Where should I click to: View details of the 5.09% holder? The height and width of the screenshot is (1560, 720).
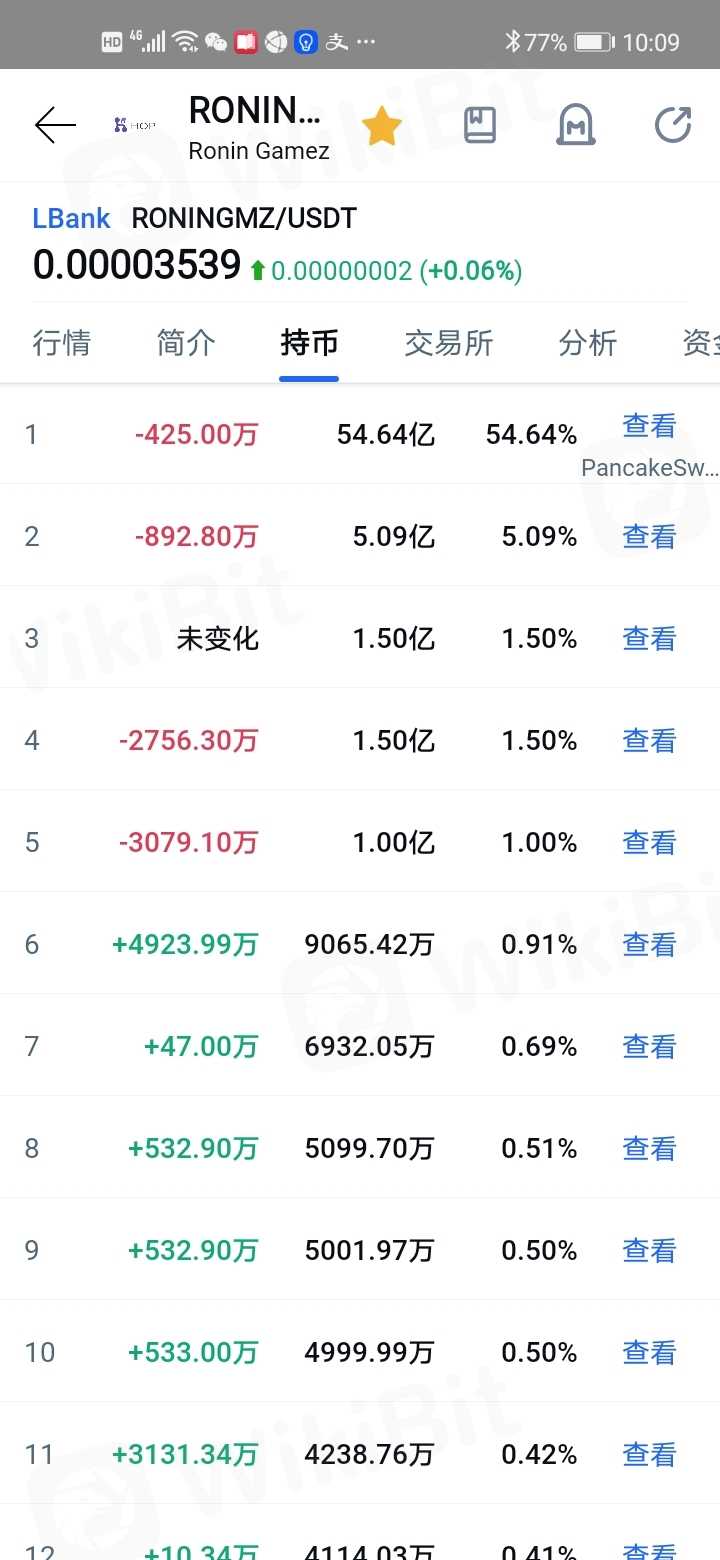tap(650, 537)
